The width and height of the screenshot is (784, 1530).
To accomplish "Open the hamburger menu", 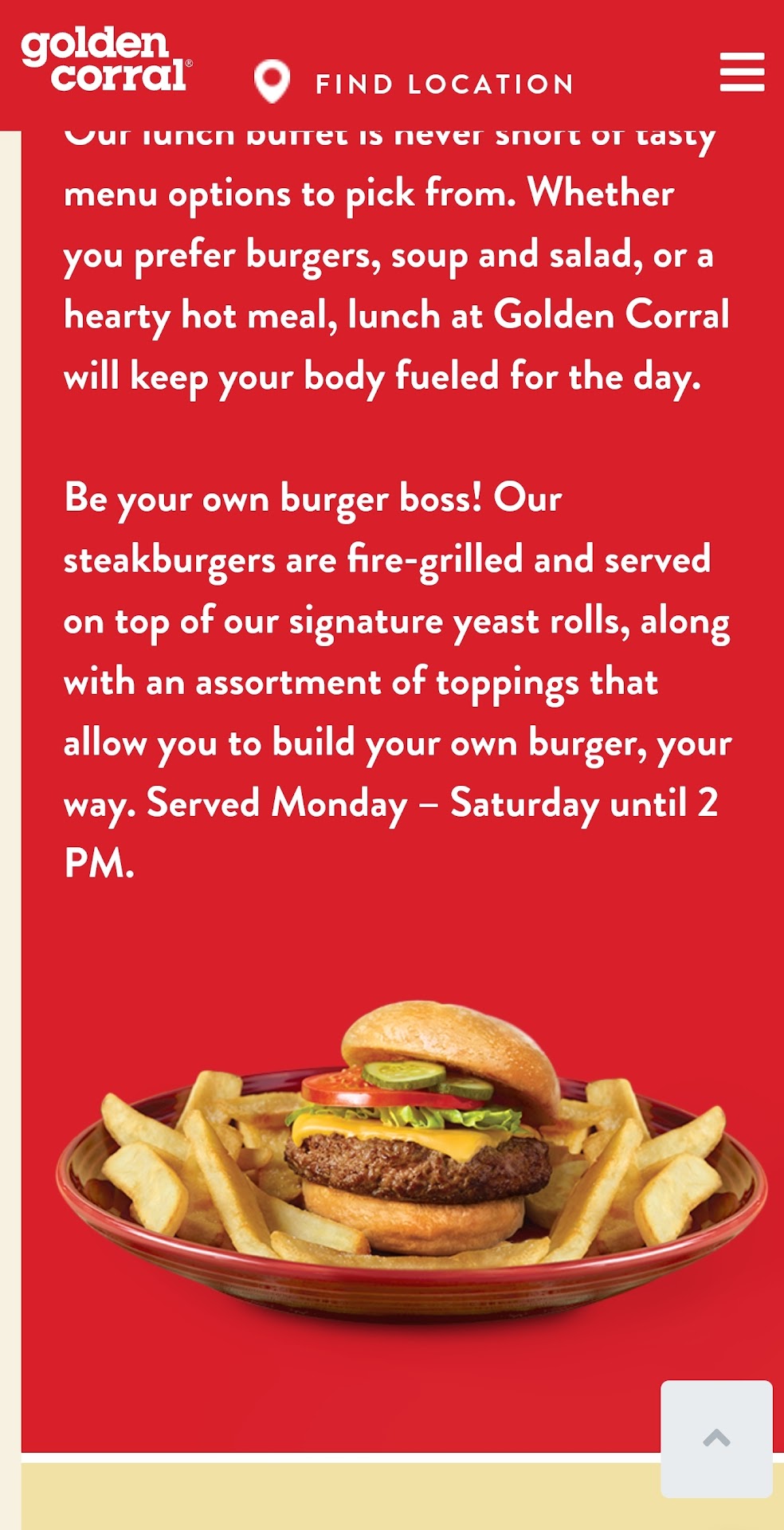I will 742,73.
